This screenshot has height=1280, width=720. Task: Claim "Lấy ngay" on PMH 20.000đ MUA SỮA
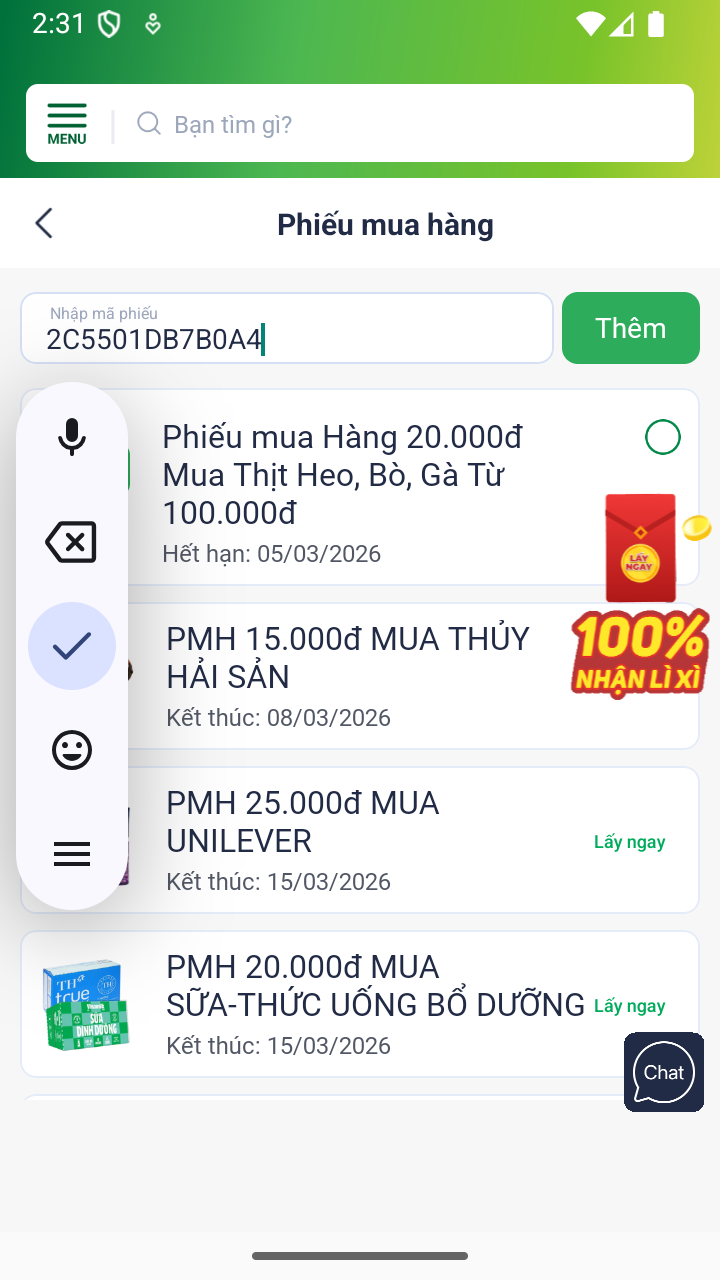coord(629,1006)
